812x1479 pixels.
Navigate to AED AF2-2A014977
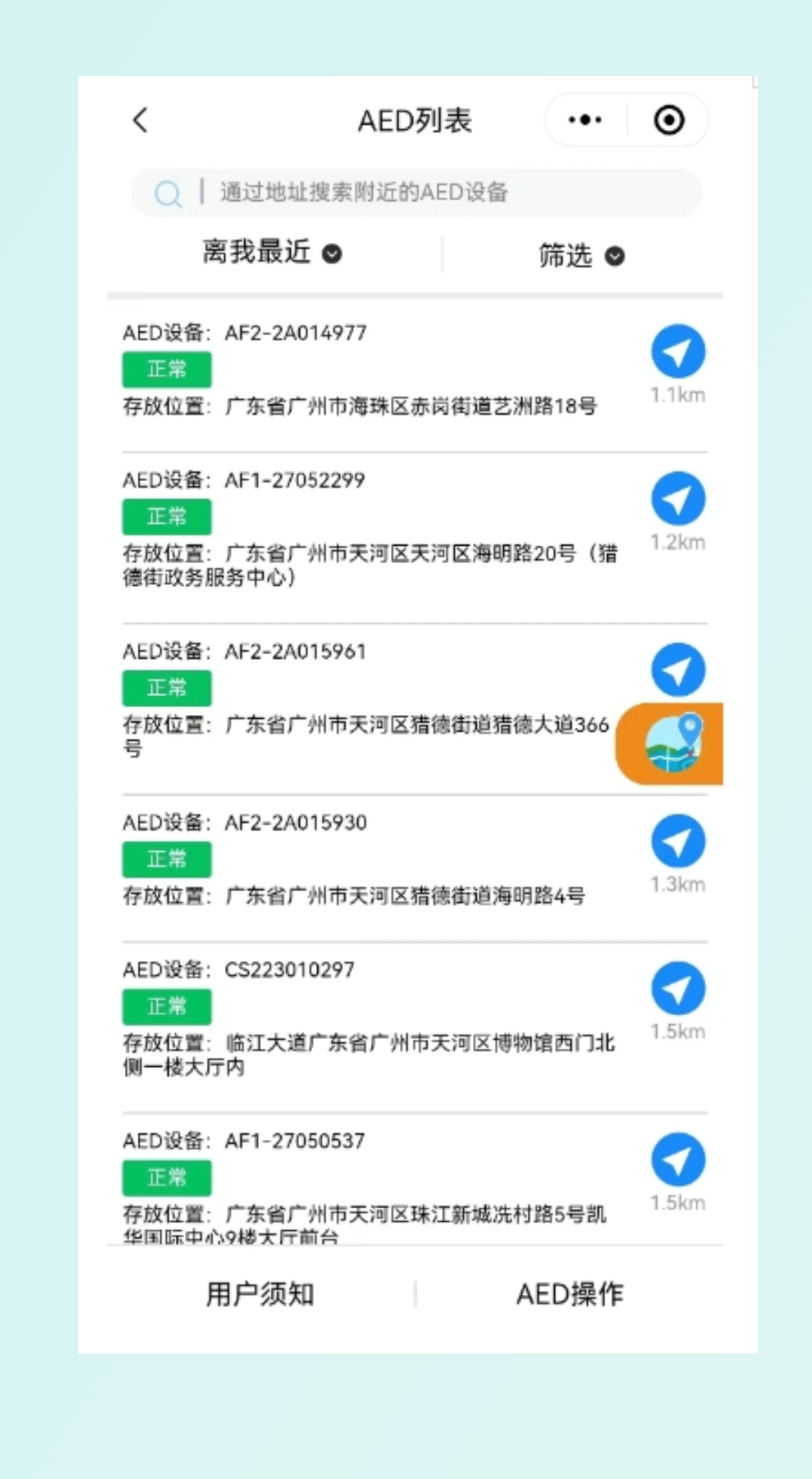677,352
